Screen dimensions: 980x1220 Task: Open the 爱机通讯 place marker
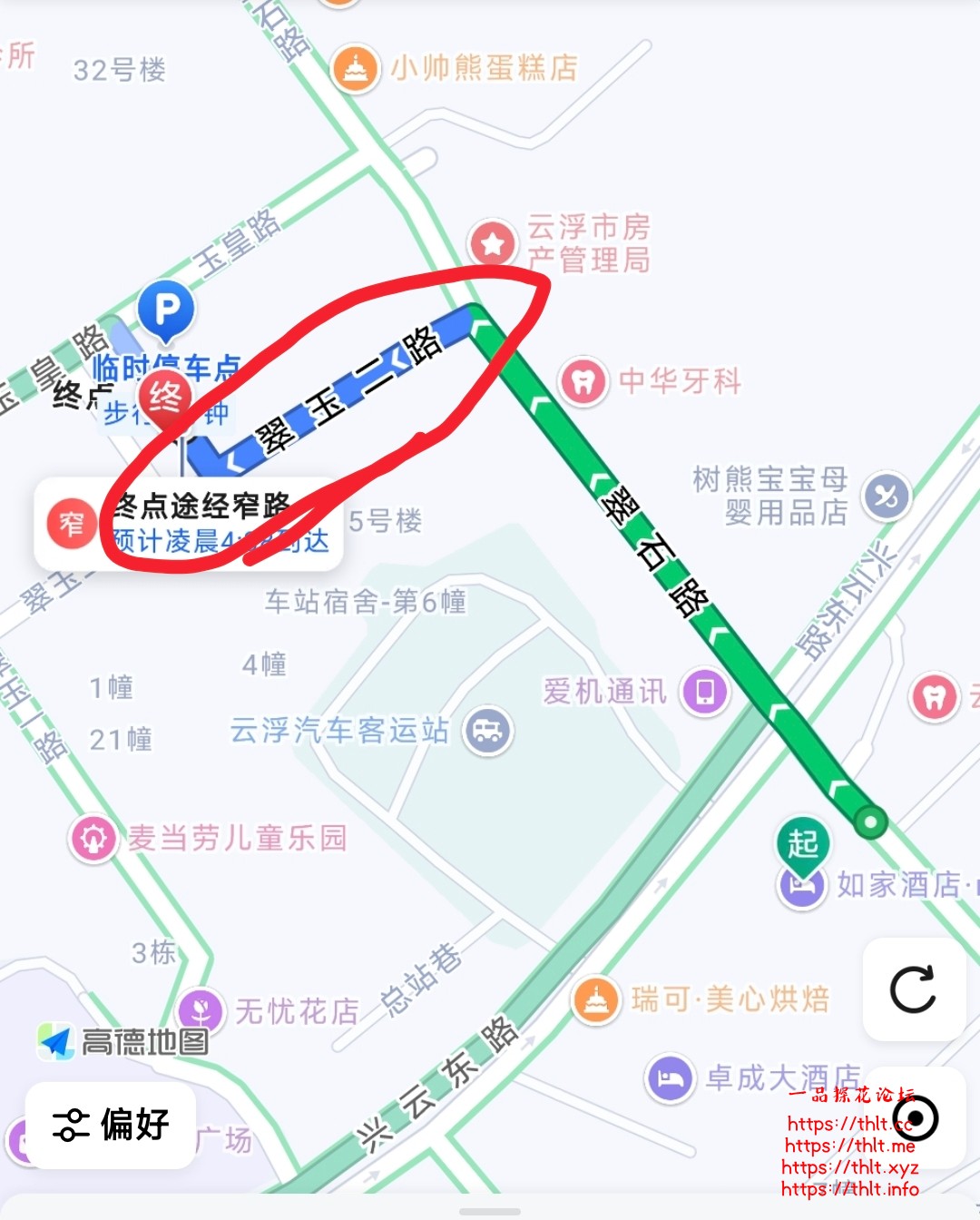(x=705, y=692)
